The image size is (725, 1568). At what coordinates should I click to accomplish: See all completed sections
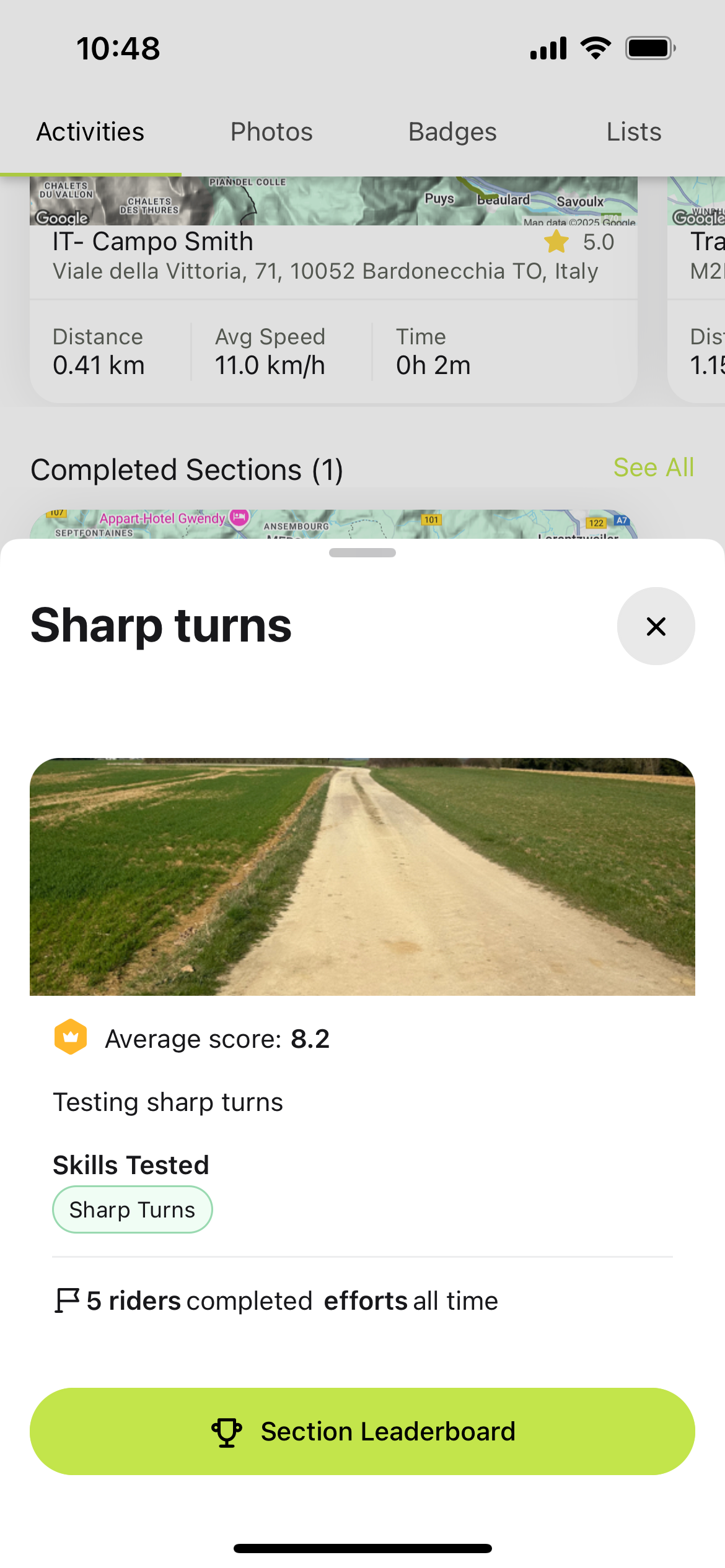pos(653,468)
